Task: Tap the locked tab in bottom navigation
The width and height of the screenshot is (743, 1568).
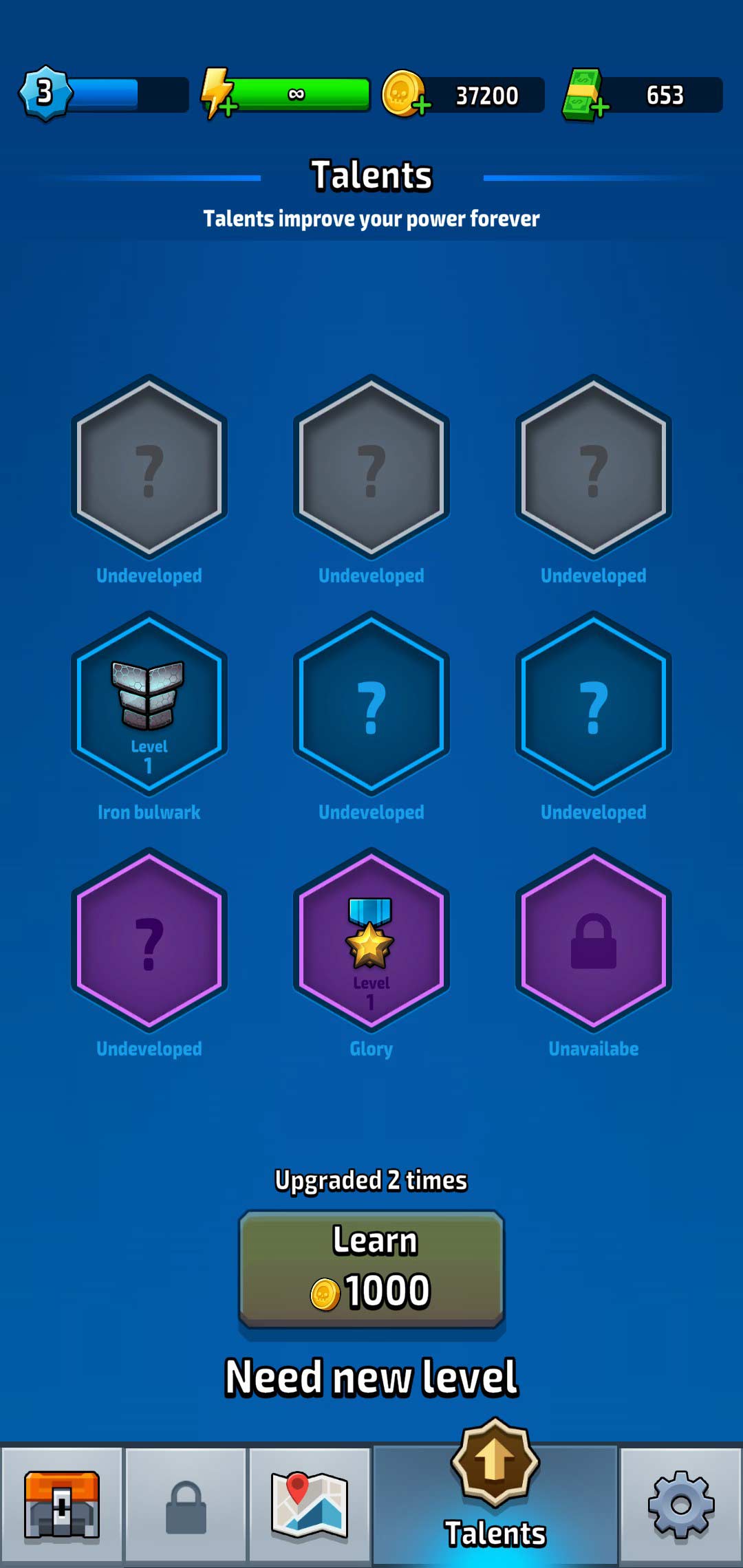Action: 186,1506
